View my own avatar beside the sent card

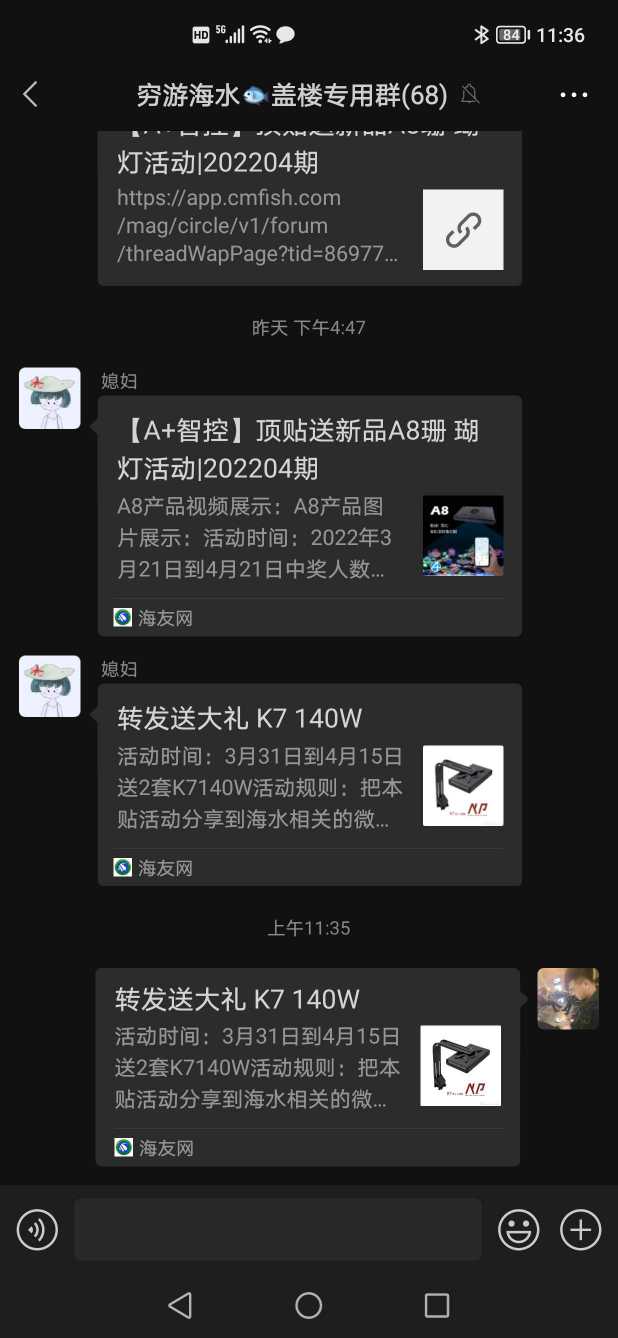coord(568,998)
